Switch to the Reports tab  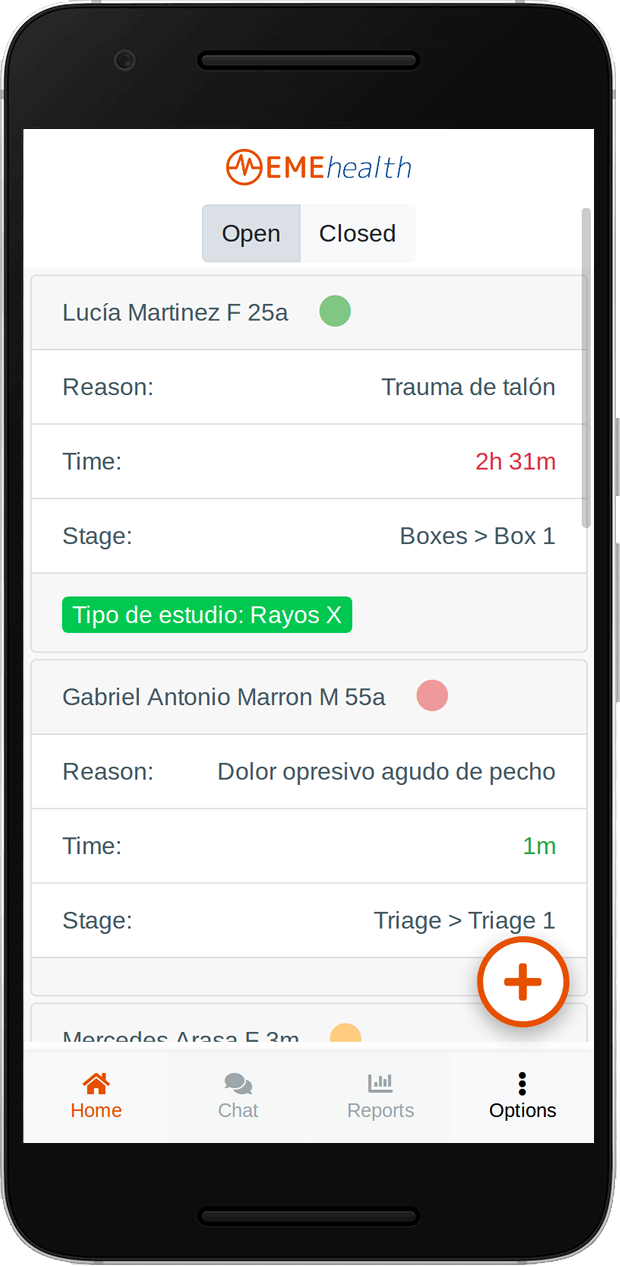coord(380,1096)
